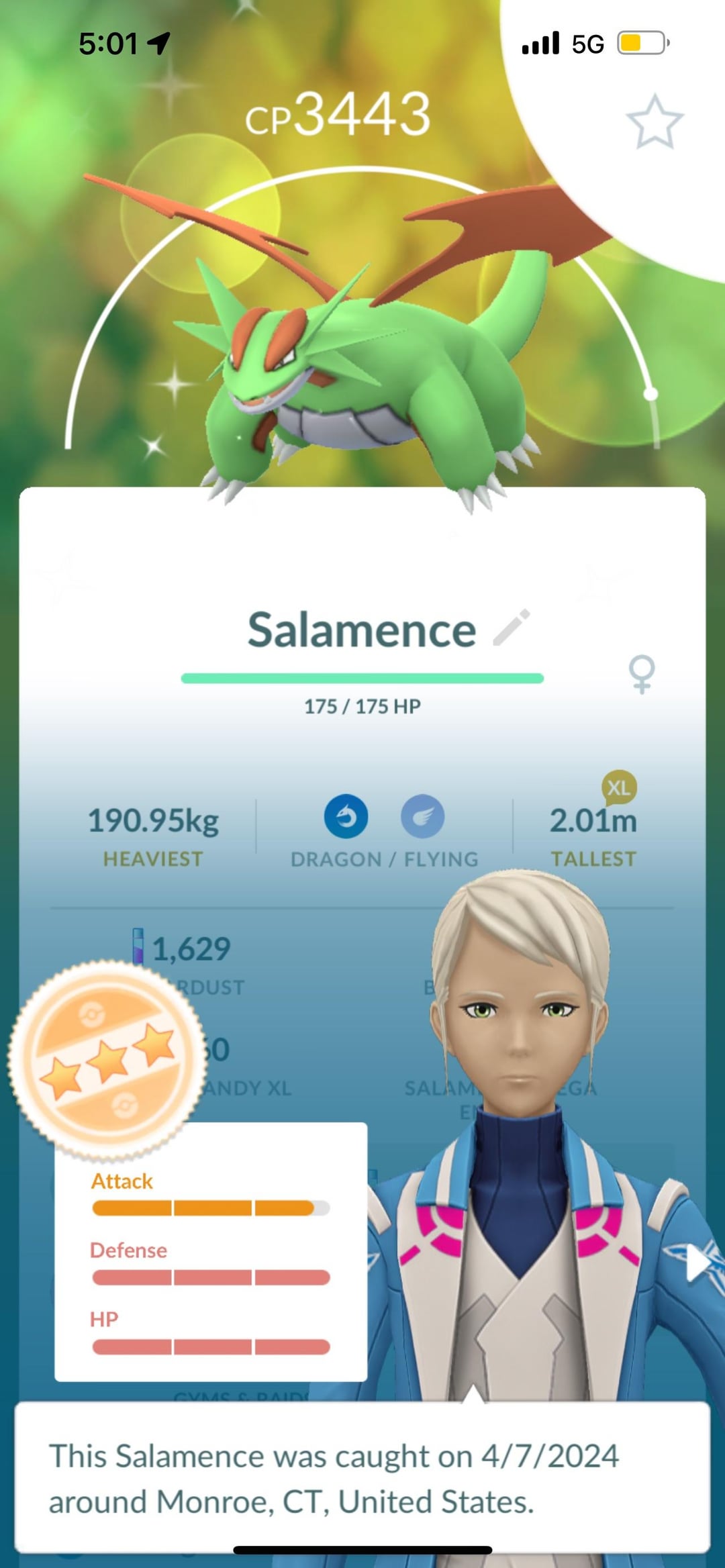Screen dimensions: 725x1568
Task: Edit Salamence's nickname with the pencil icon
Action: [x=512, y=628]
